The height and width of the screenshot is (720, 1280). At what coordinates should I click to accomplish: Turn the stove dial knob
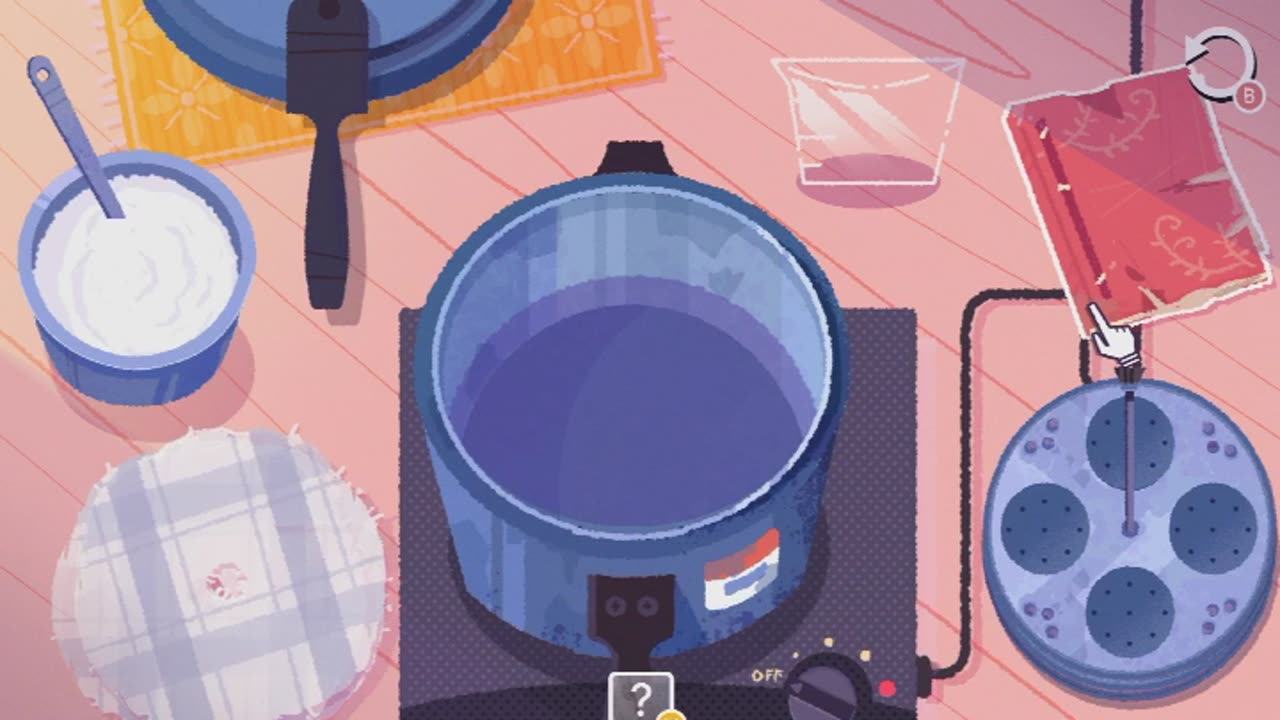click(x=825, y=692)
